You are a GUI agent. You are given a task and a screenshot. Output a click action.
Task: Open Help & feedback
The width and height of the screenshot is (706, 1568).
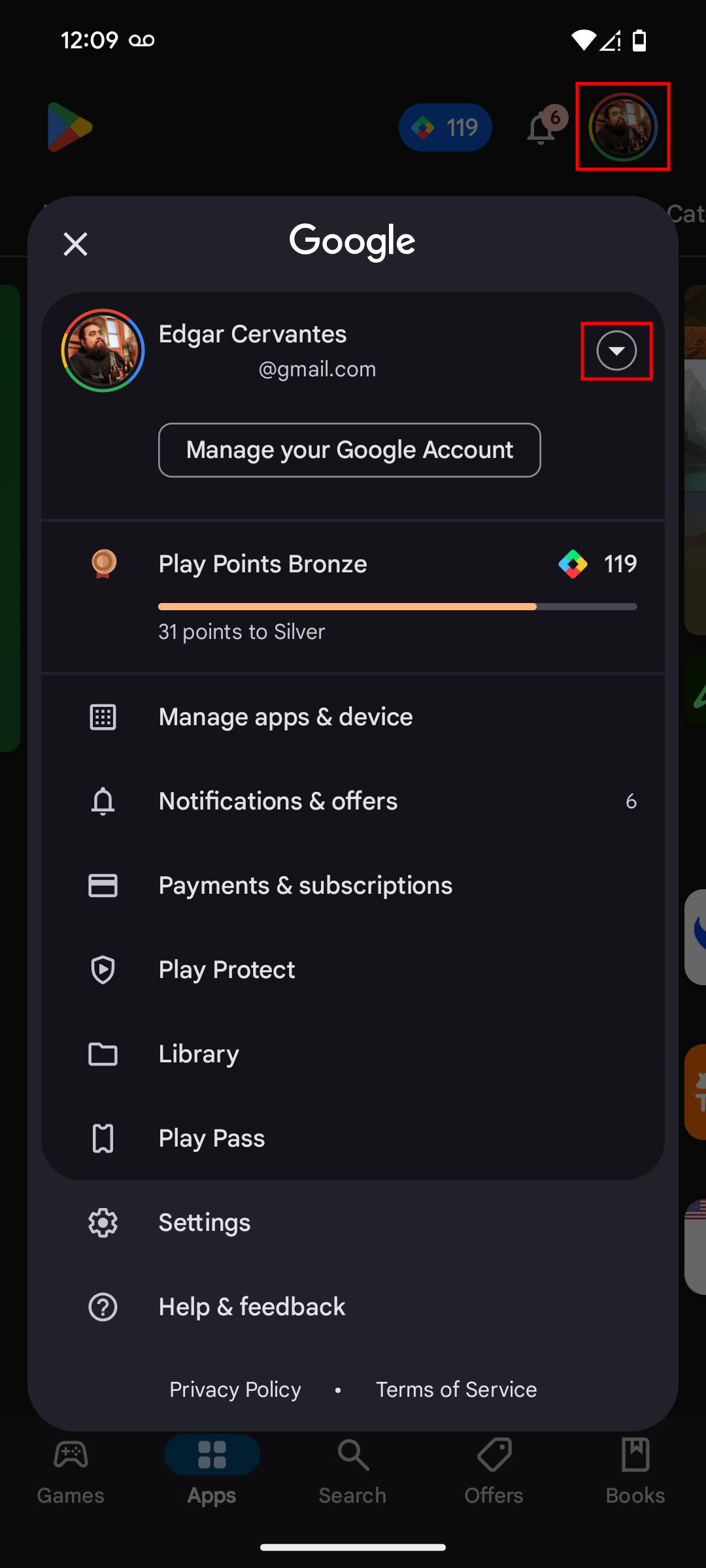252,1307
